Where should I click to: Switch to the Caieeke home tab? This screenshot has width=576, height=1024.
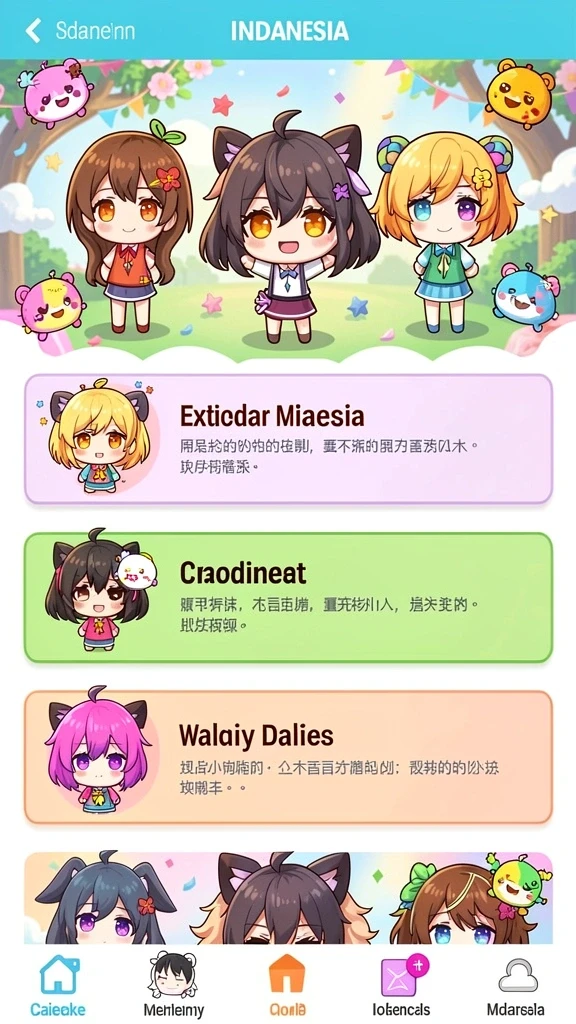click(59, 984)
